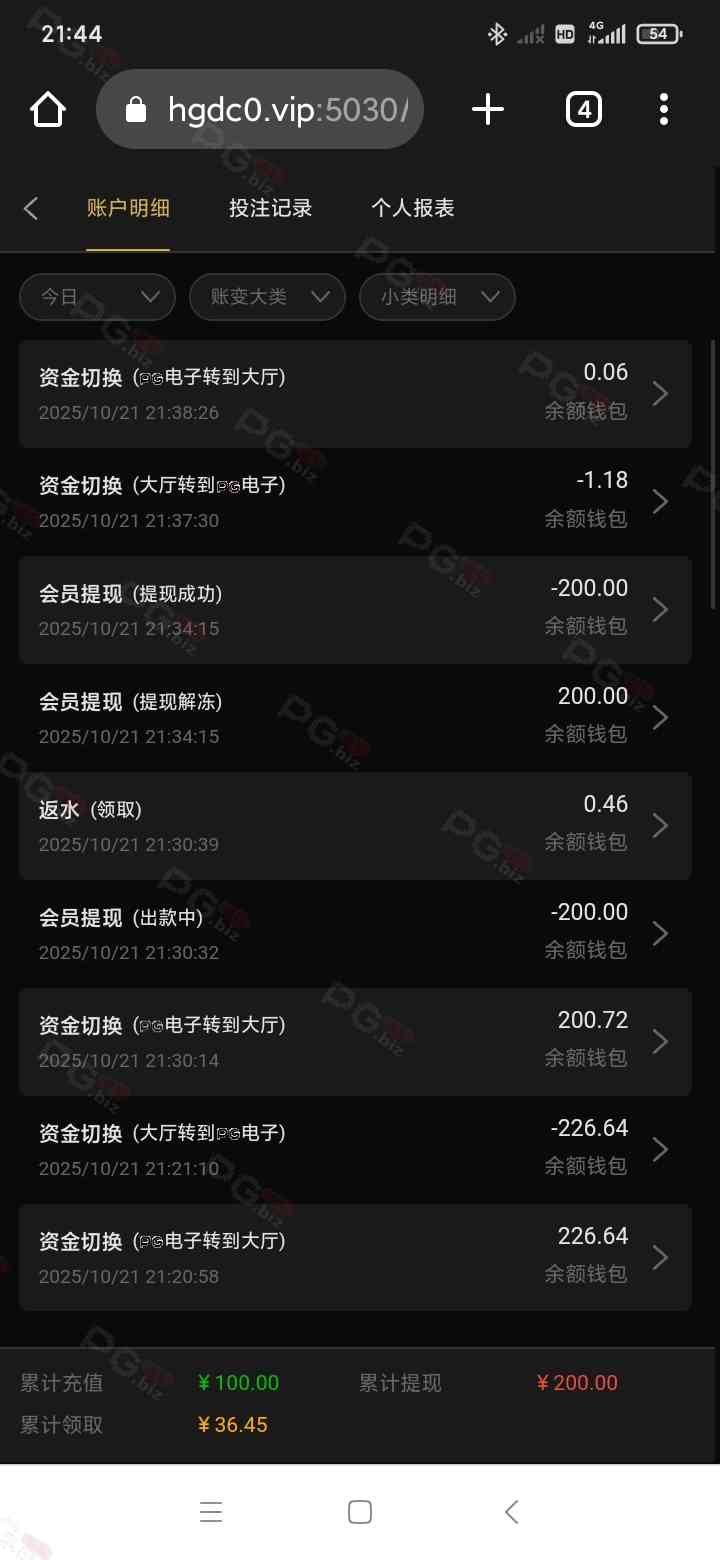
Task: Expand the 账变大类 filter dropdown
Action: 267,297
